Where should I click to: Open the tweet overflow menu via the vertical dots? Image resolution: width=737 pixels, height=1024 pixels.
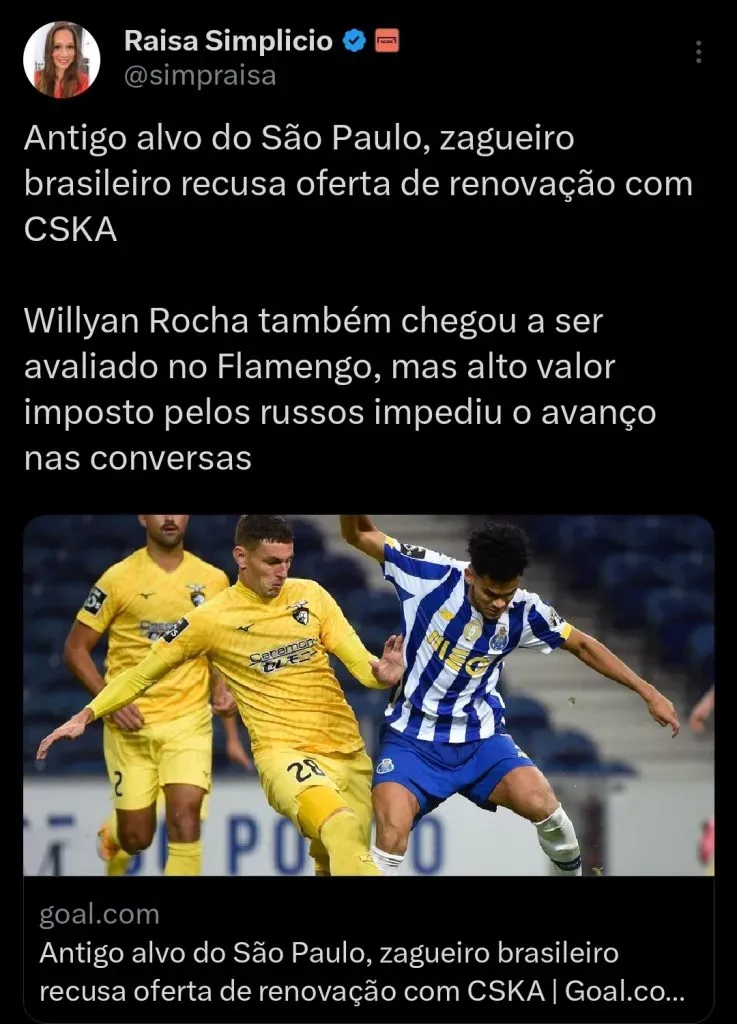tap(697, 49)
